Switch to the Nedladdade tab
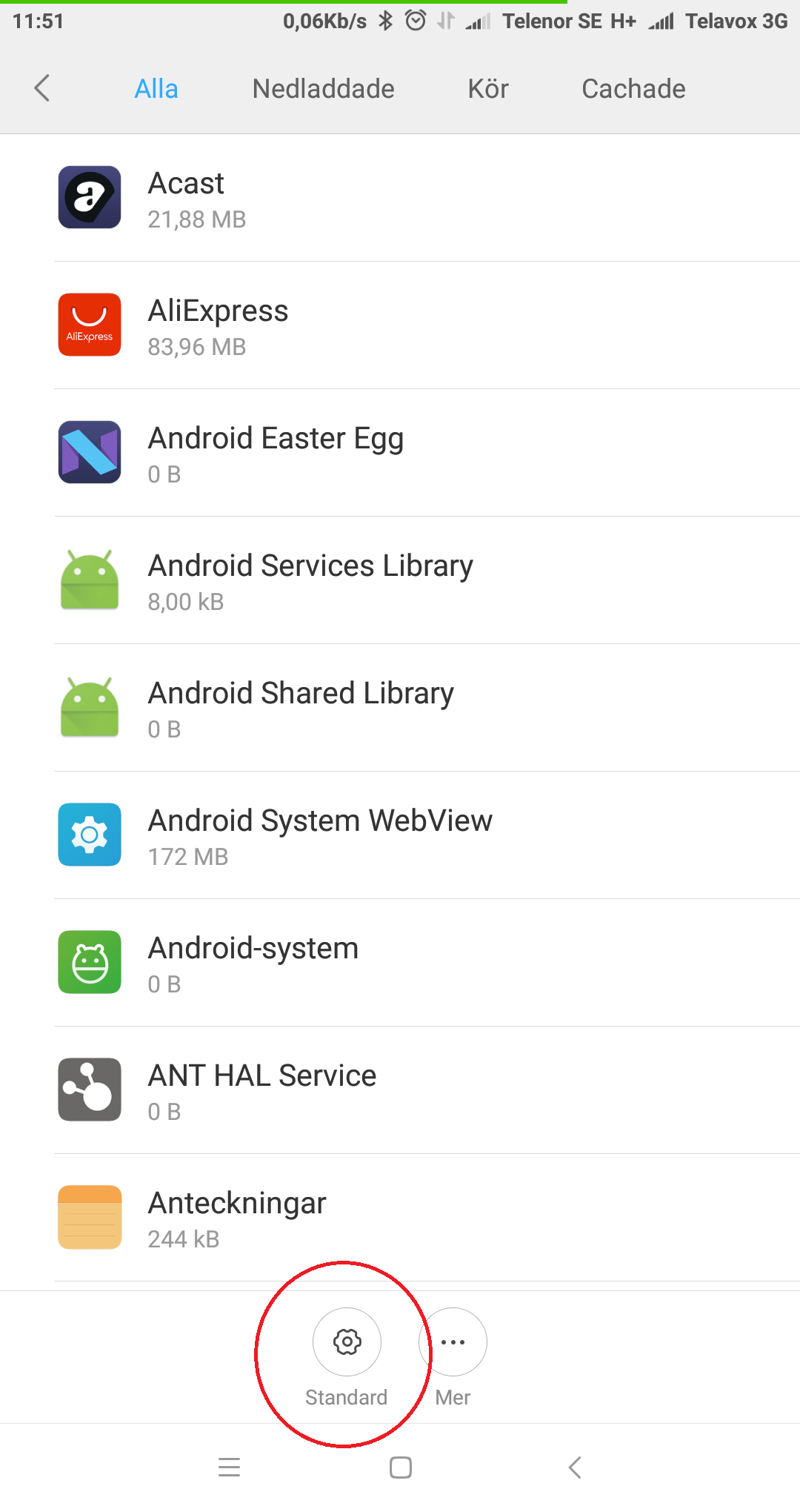The width and height of the screenshot is (800, 1512). pos(323,89)
